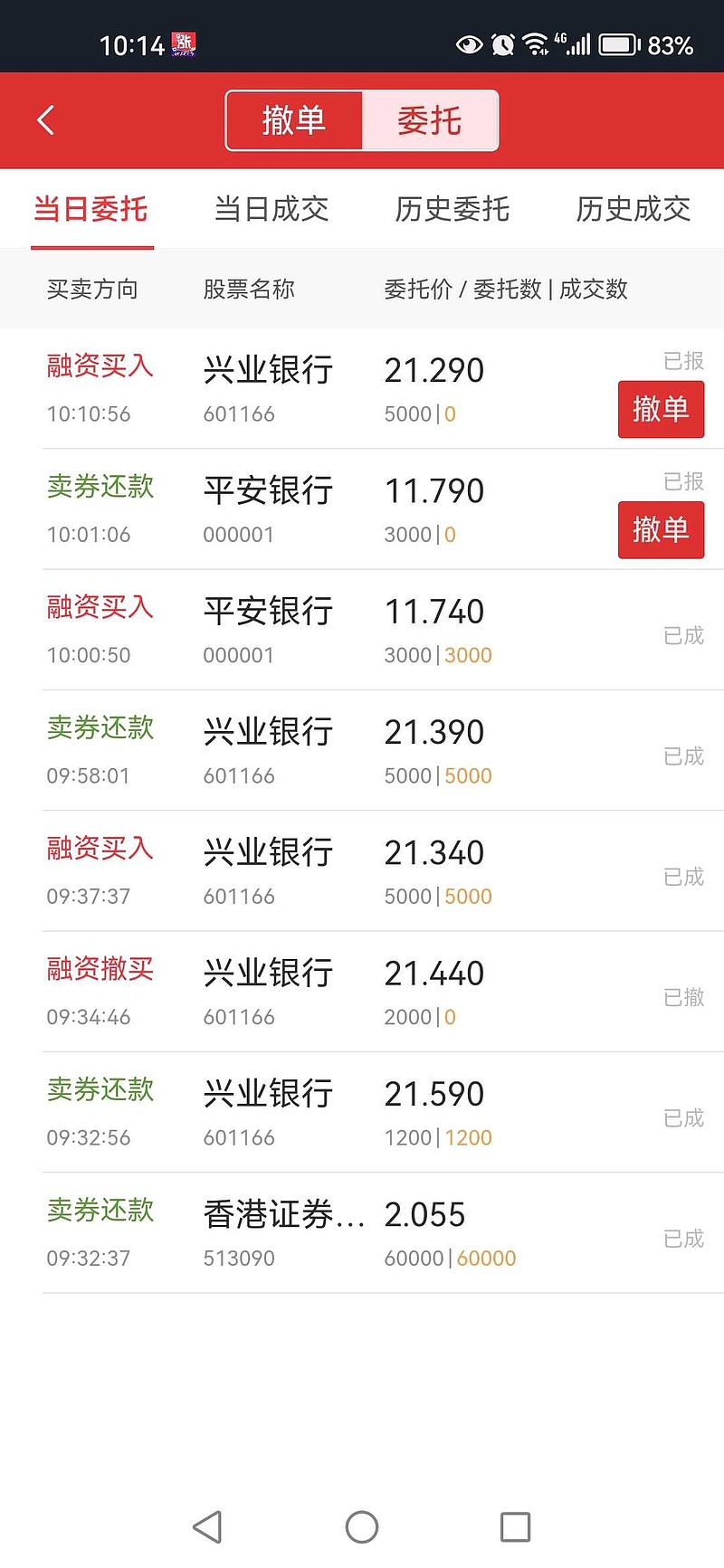Open the 当日成交 tab
The image size is (724, 1568).
[271, 209]
